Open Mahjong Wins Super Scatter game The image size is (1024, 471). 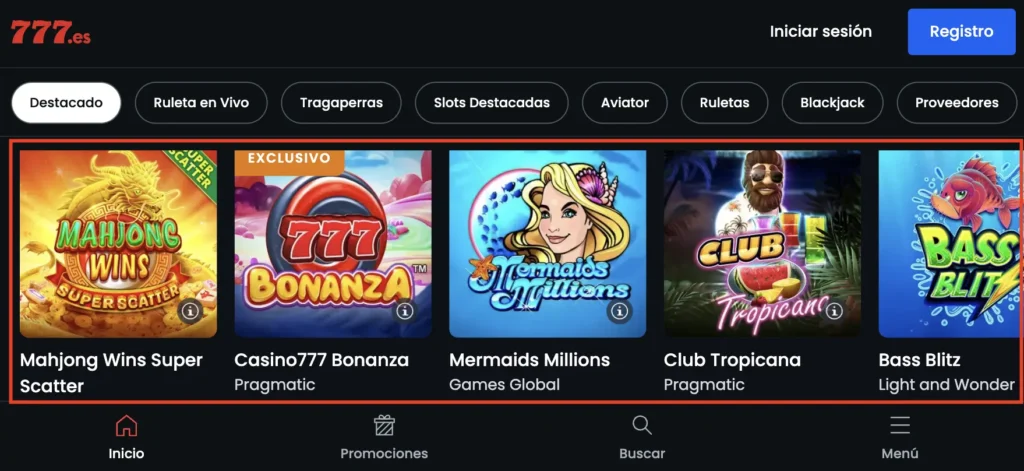(x=119, y=244)
